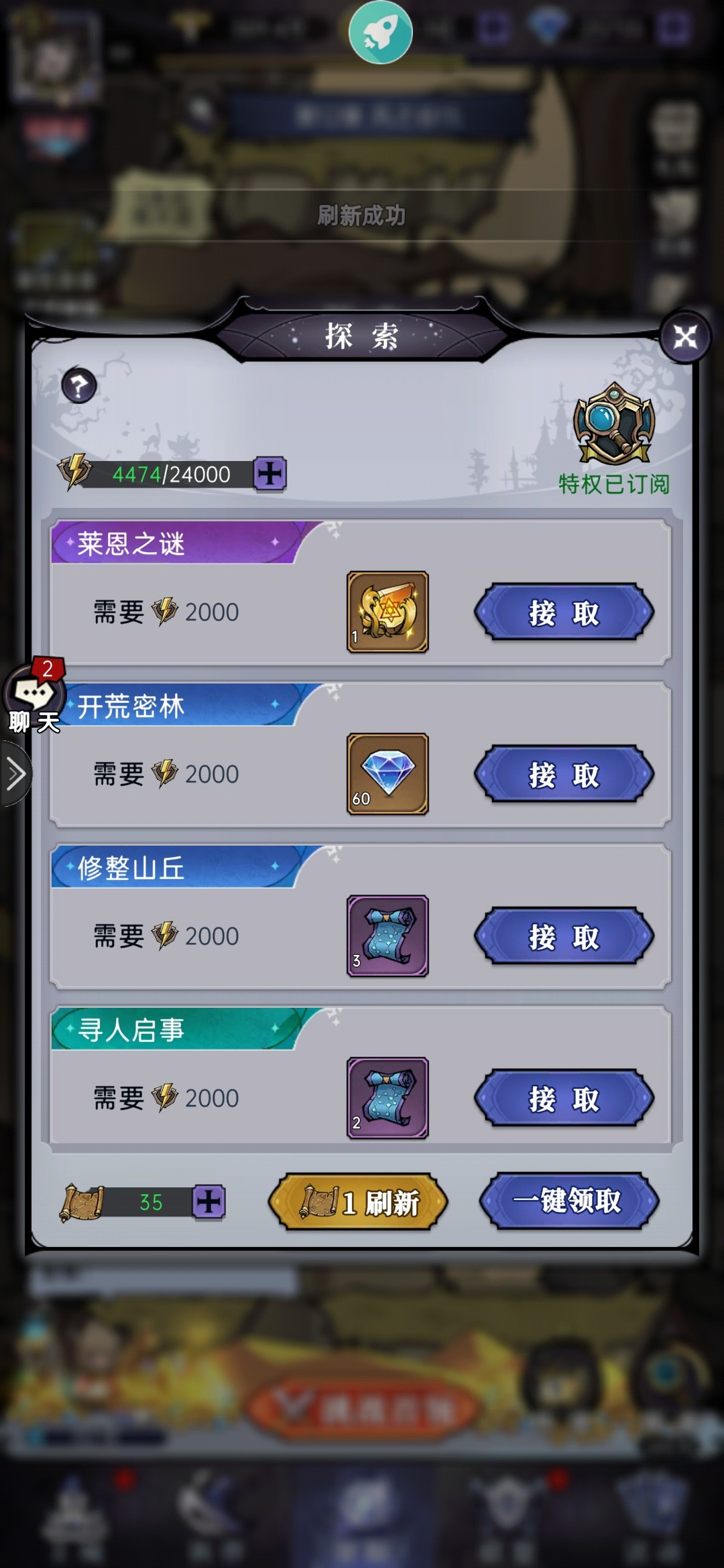Accept the 莱恩之谜 quest
This screenshot has height=1568, width=724.
pyautogui.click(x=564, y=612)
